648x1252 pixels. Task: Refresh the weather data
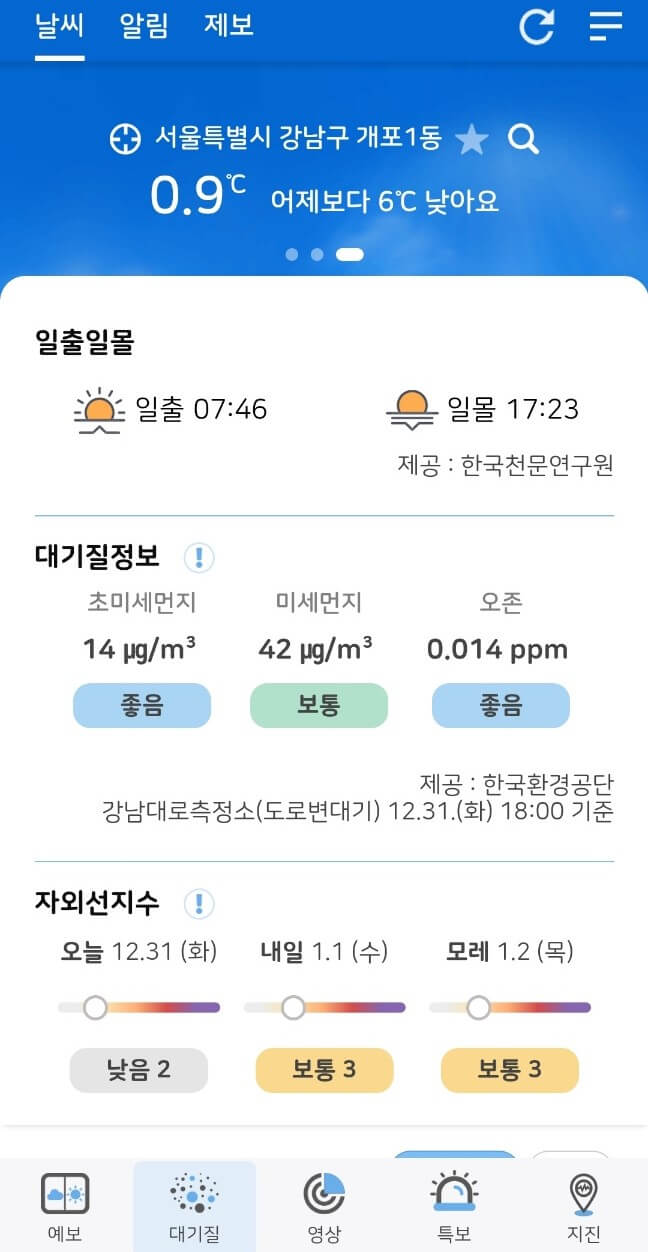(x=537, y=26)
